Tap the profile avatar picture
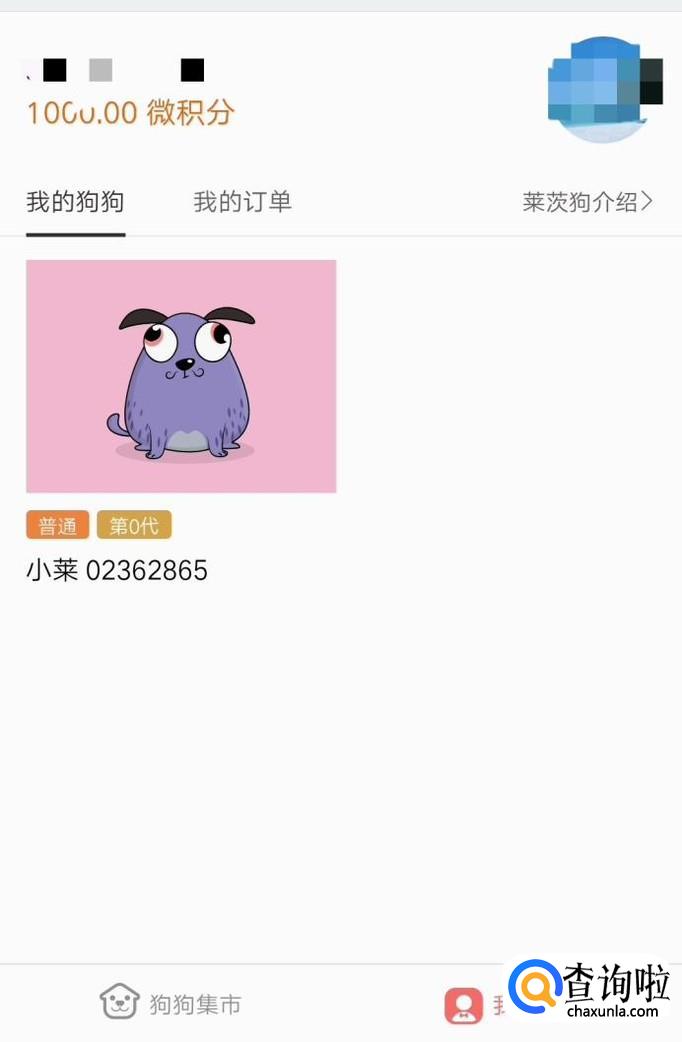The width and height of the screenshot is (682, 1042). (x=604, y=89)
